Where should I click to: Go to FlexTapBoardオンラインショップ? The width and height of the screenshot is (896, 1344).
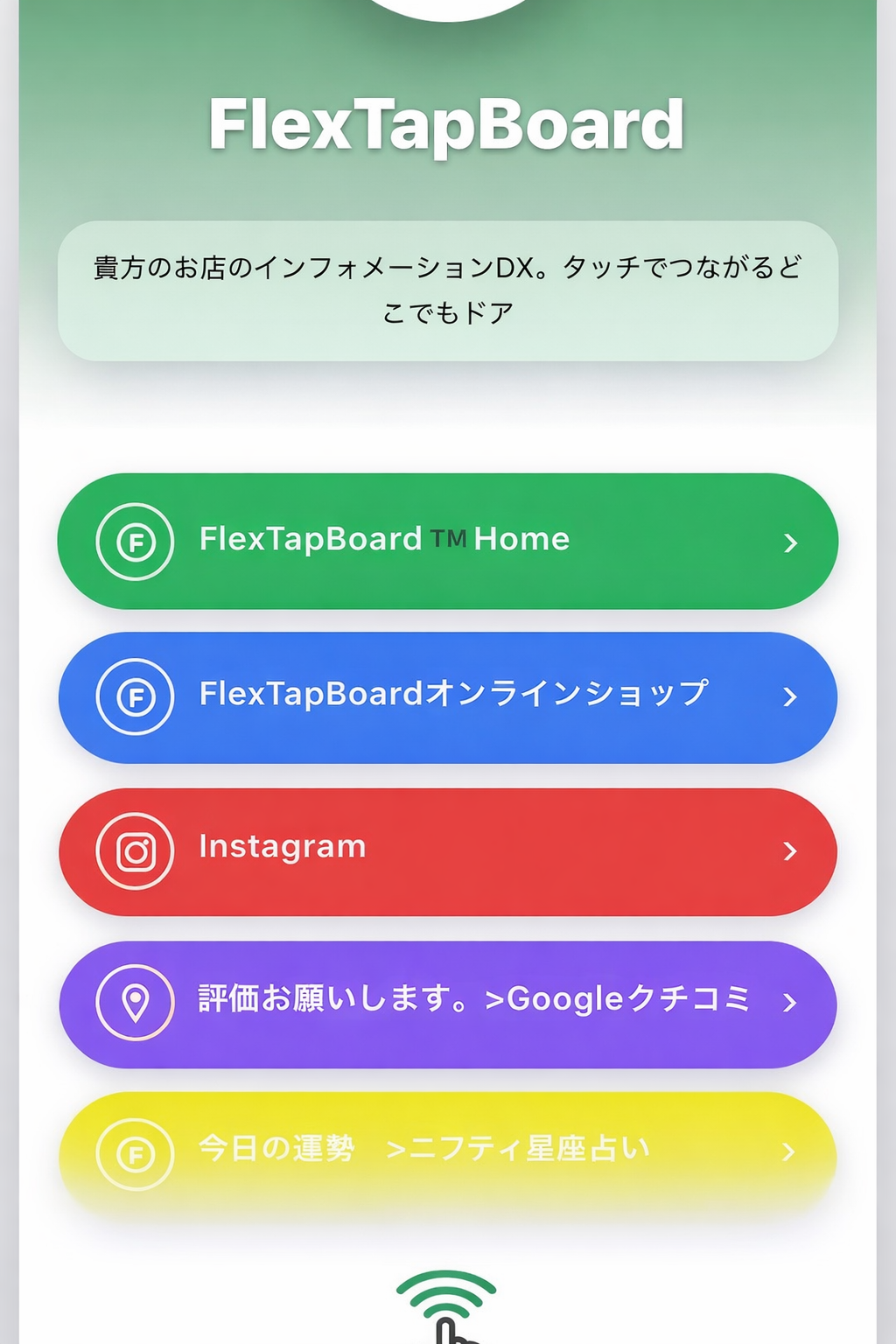click(x=447, y=697)
